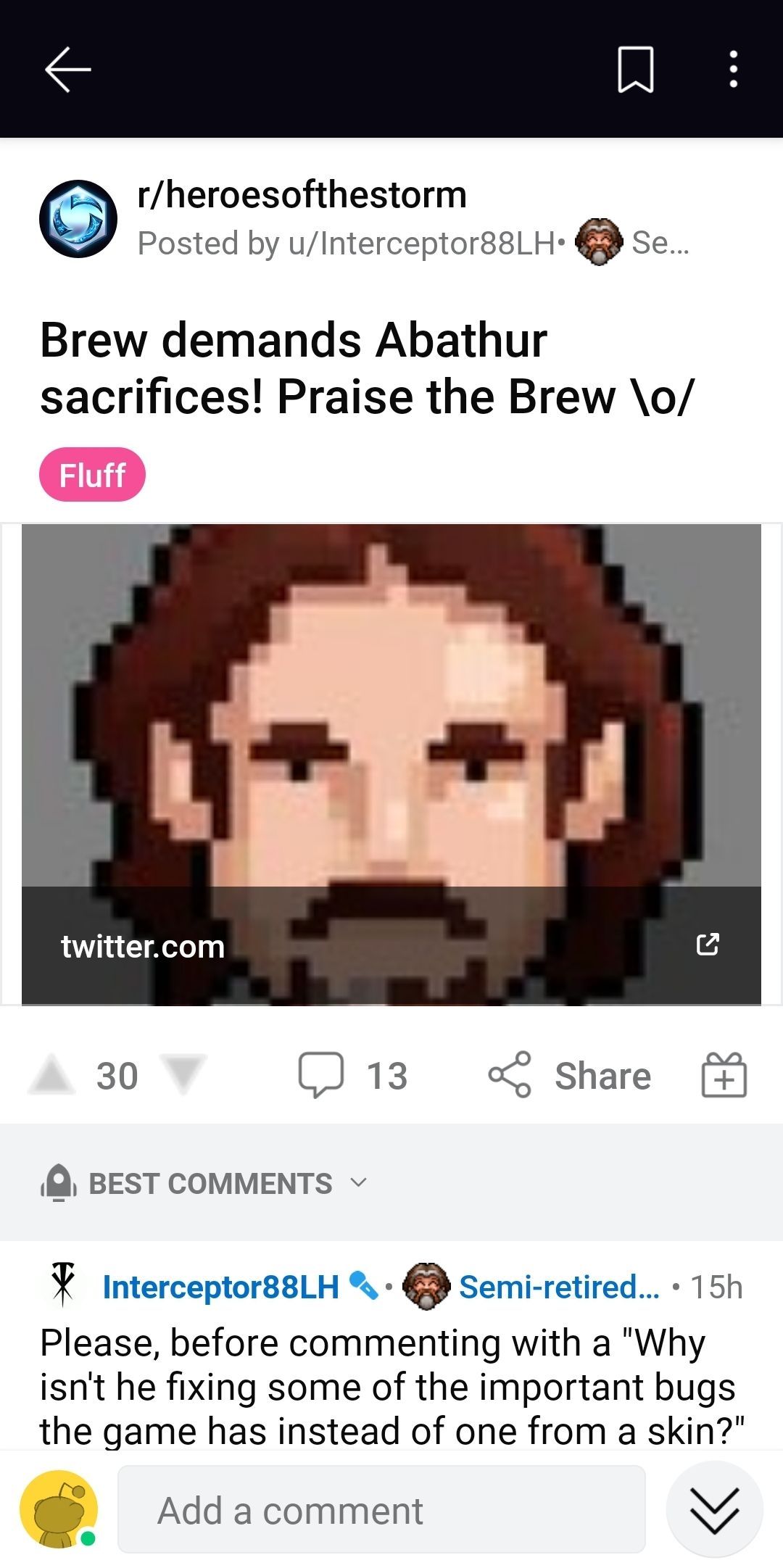Give an award with the gift icon
Image resolution: width=783 pixels, height=1568 pixels.
click(724, 1075)
